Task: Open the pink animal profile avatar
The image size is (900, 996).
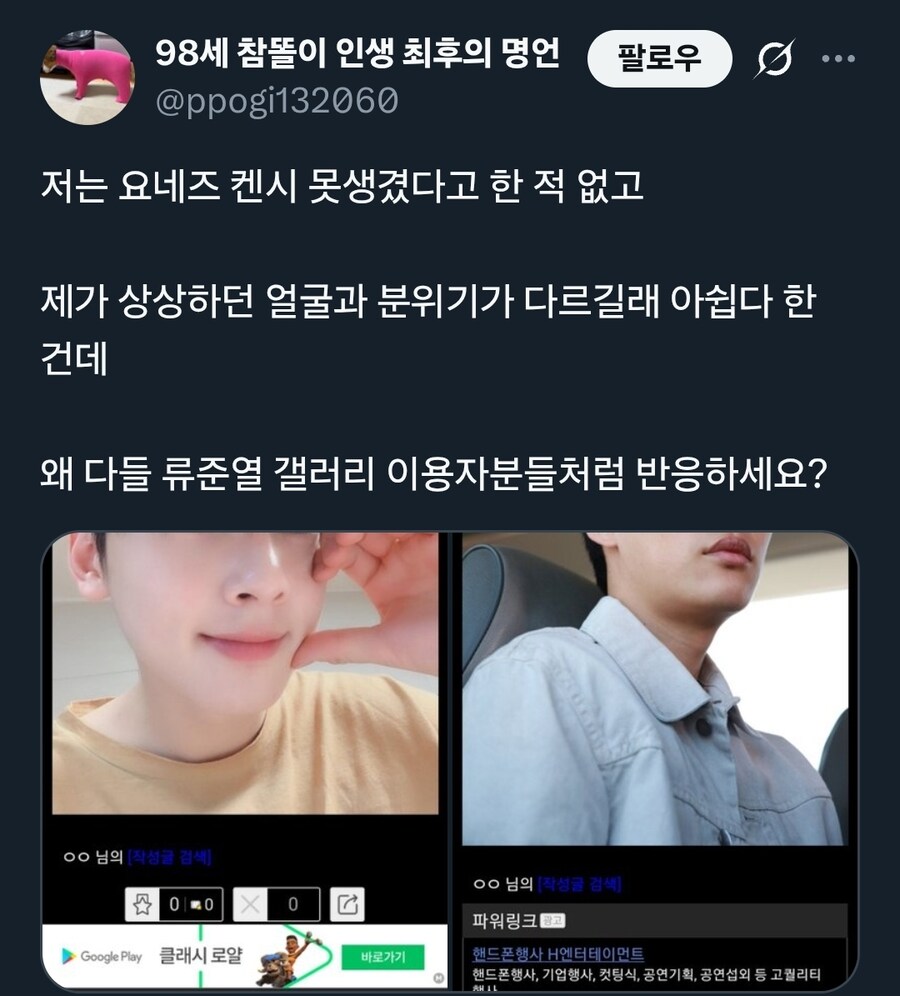Action: pyautogui.click(x=86, y=77)
